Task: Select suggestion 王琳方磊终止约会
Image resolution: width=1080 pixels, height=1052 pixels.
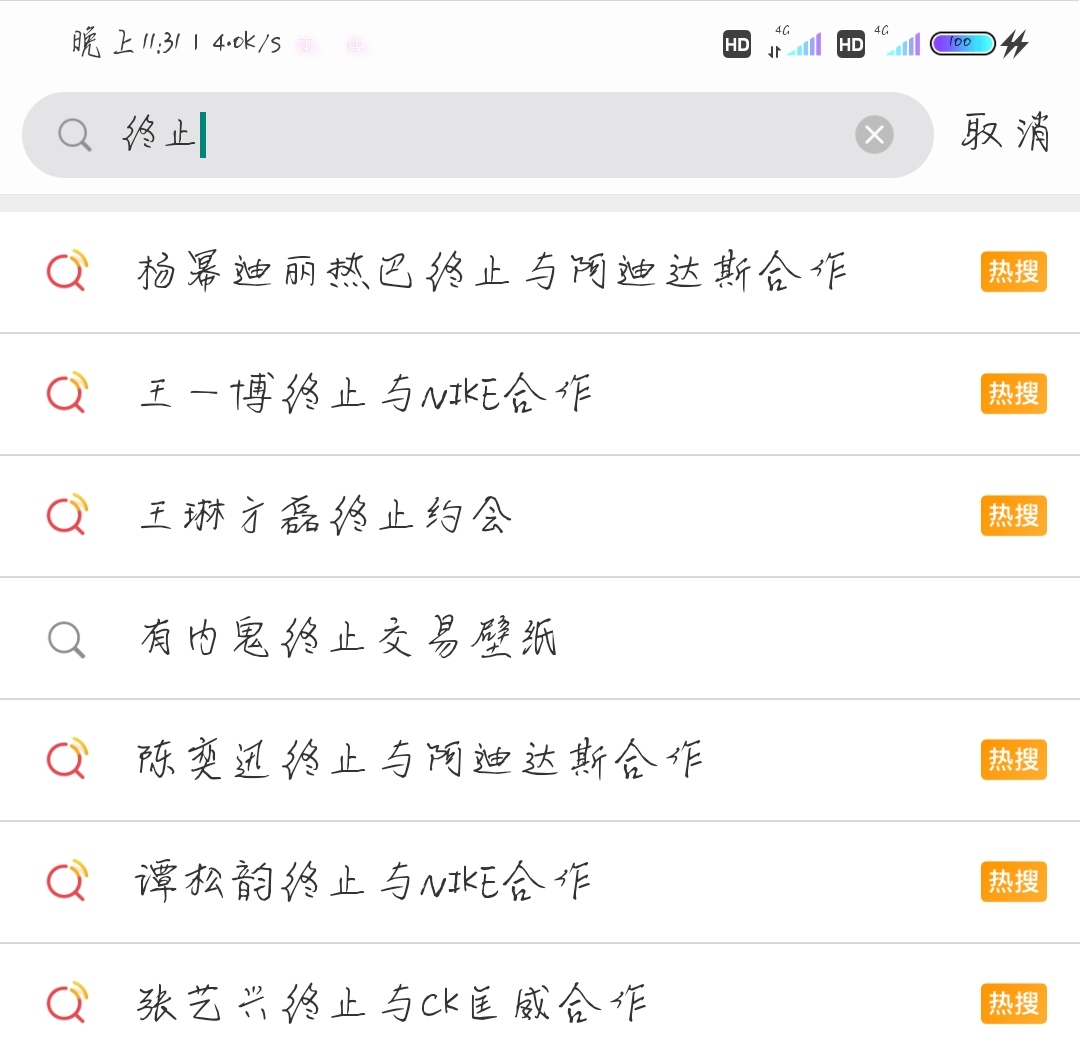Action: pos(326,516)
